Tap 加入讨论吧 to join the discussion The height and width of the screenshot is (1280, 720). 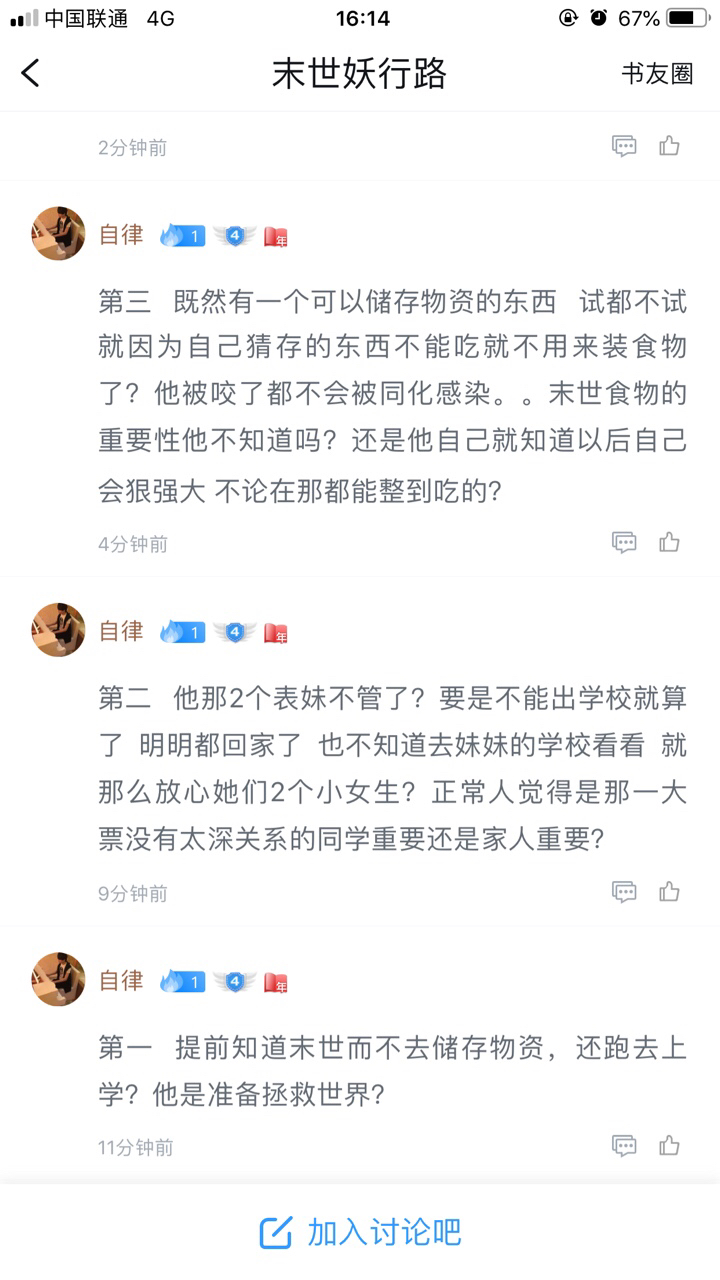(360, 1232)
